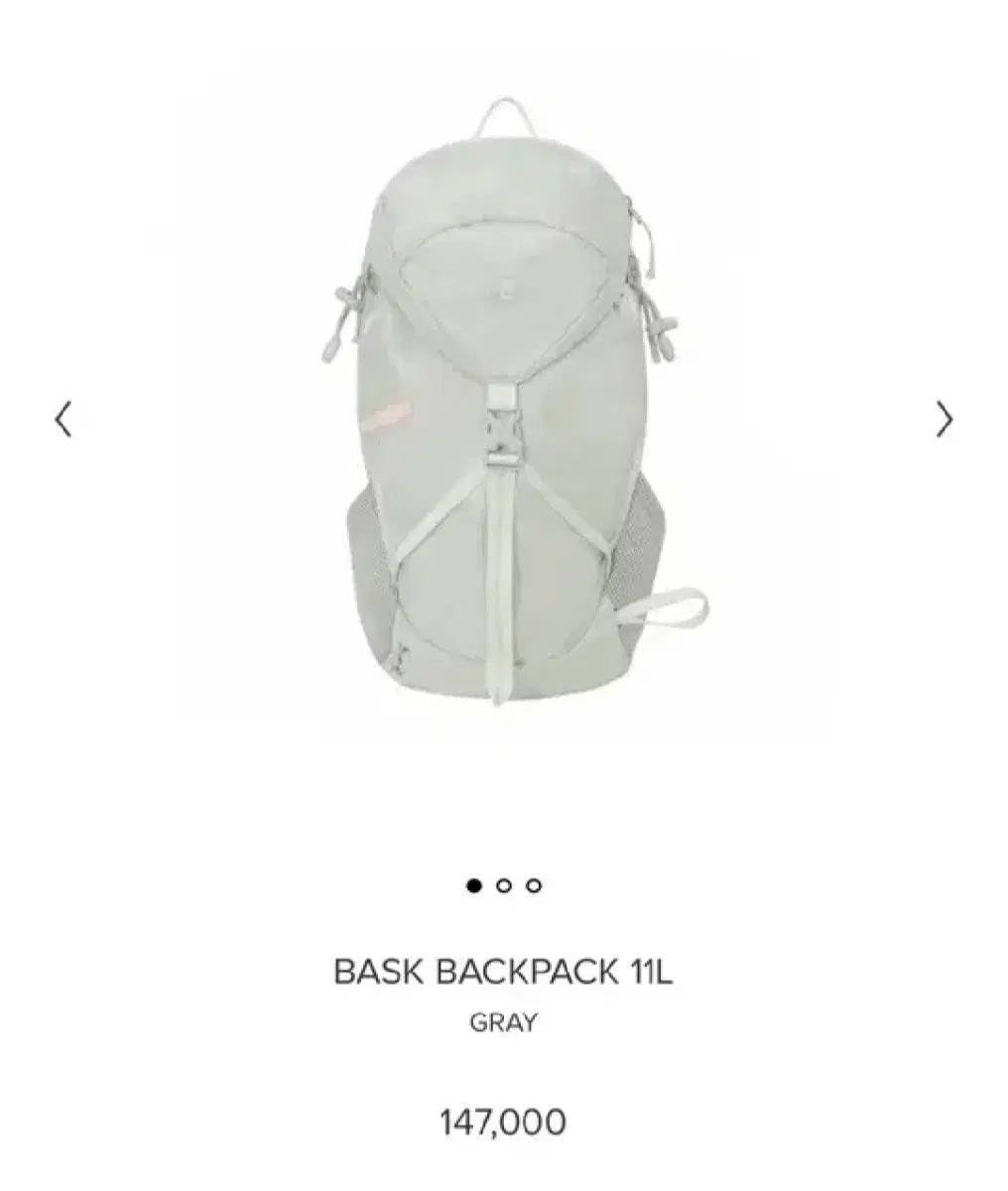Go to the previous product image
Image resolution: width=1008 pixels, height=1191 pixels.
click(x=63, y=420)
